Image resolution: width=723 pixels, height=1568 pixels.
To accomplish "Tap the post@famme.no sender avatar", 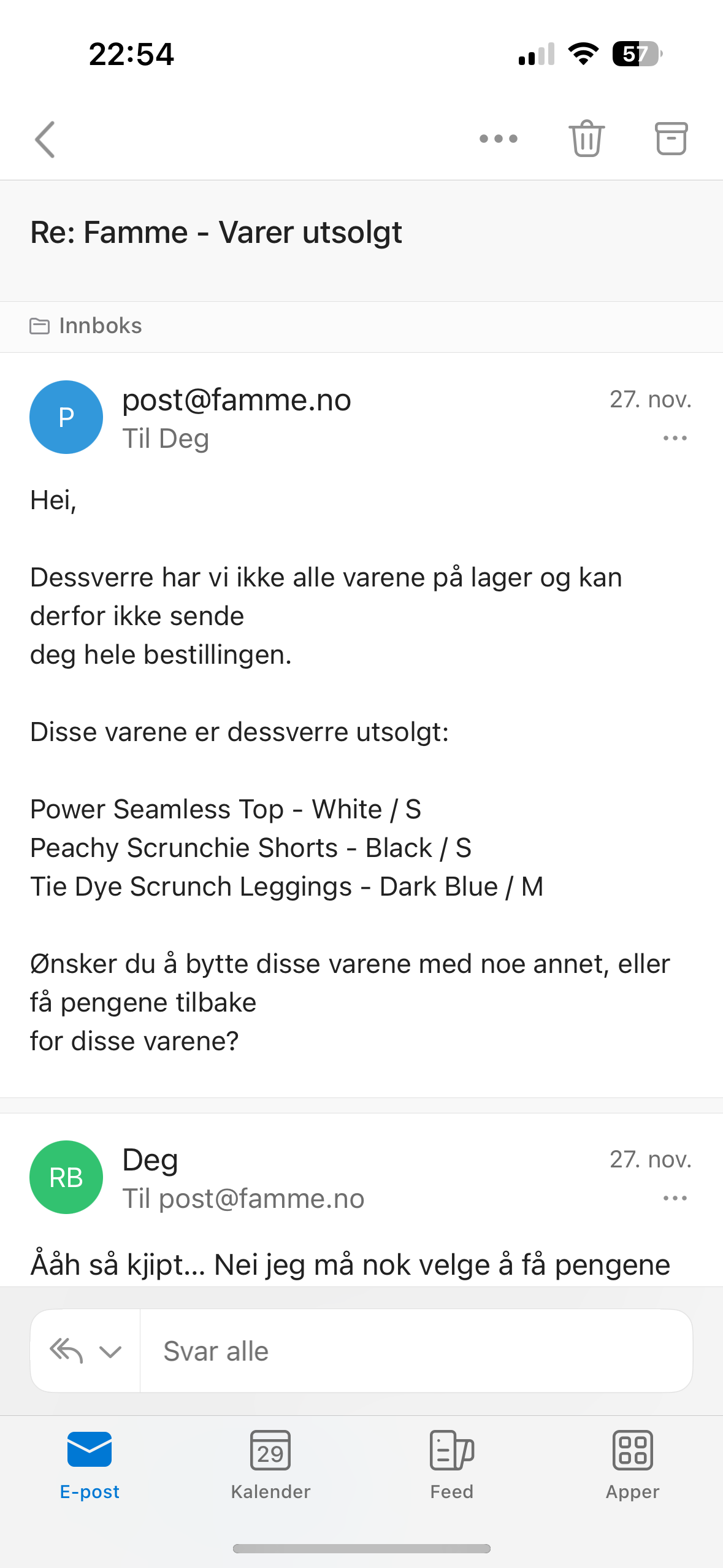I will tap(66, 417).
